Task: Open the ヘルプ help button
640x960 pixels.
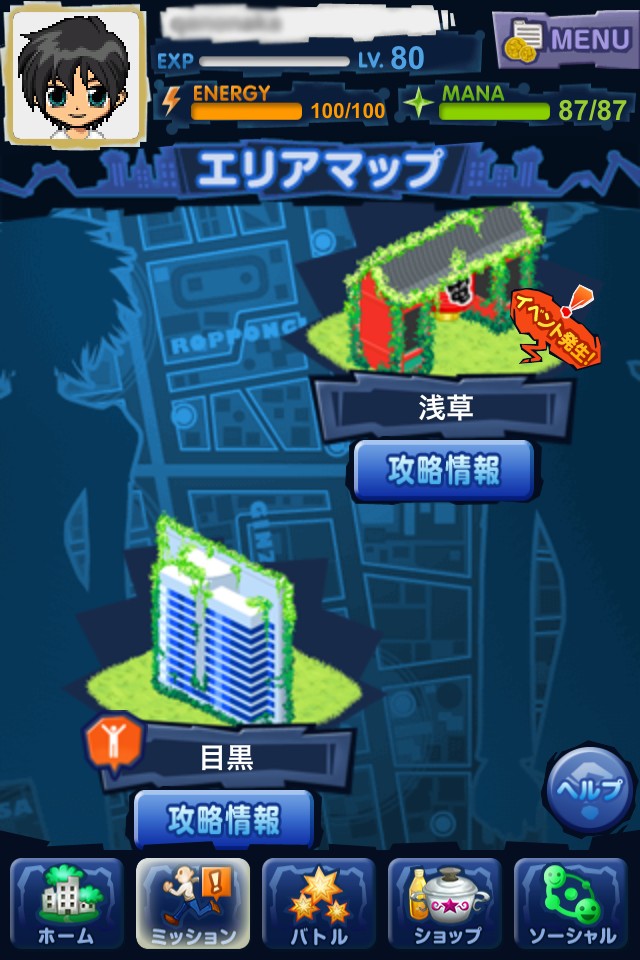Action: pos(590,790)
